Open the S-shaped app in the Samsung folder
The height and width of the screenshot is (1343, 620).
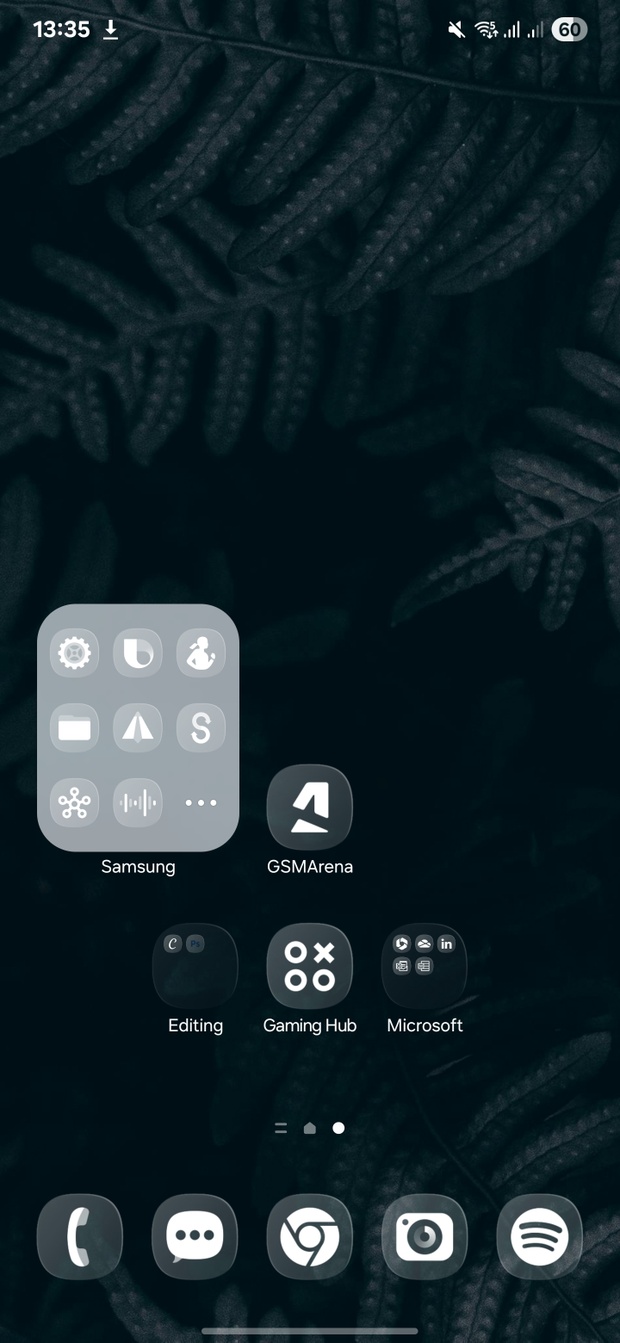click(201, 728)
